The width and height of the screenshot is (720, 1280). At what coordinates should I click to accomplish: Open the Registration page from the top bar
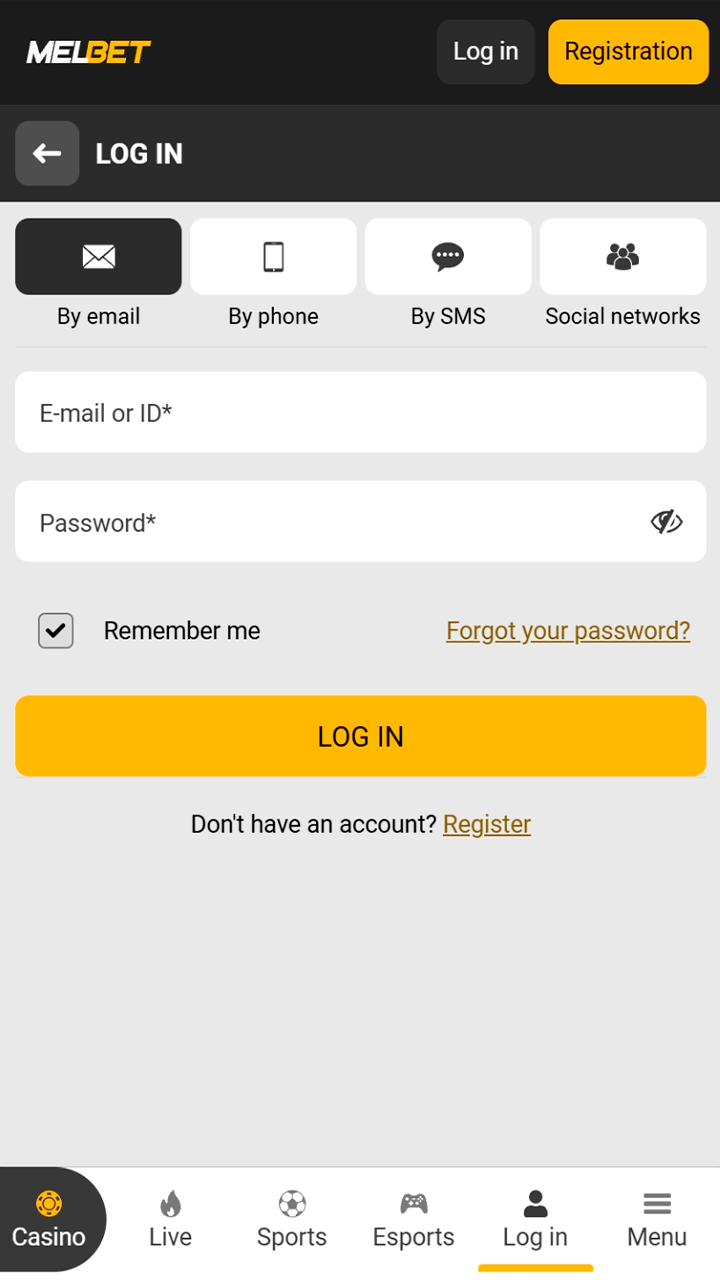click(x=628, y=51)
